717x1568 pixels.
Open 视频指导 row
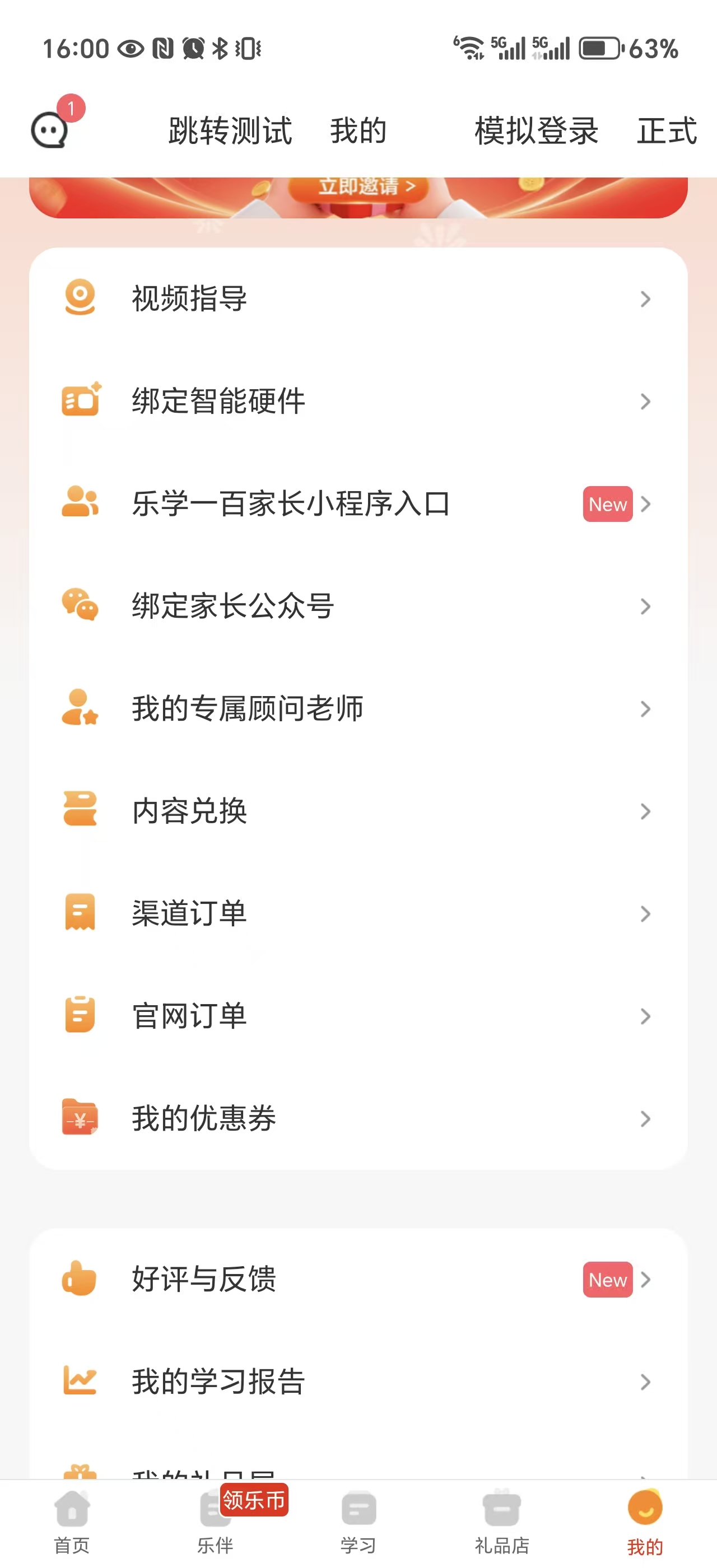358,298
